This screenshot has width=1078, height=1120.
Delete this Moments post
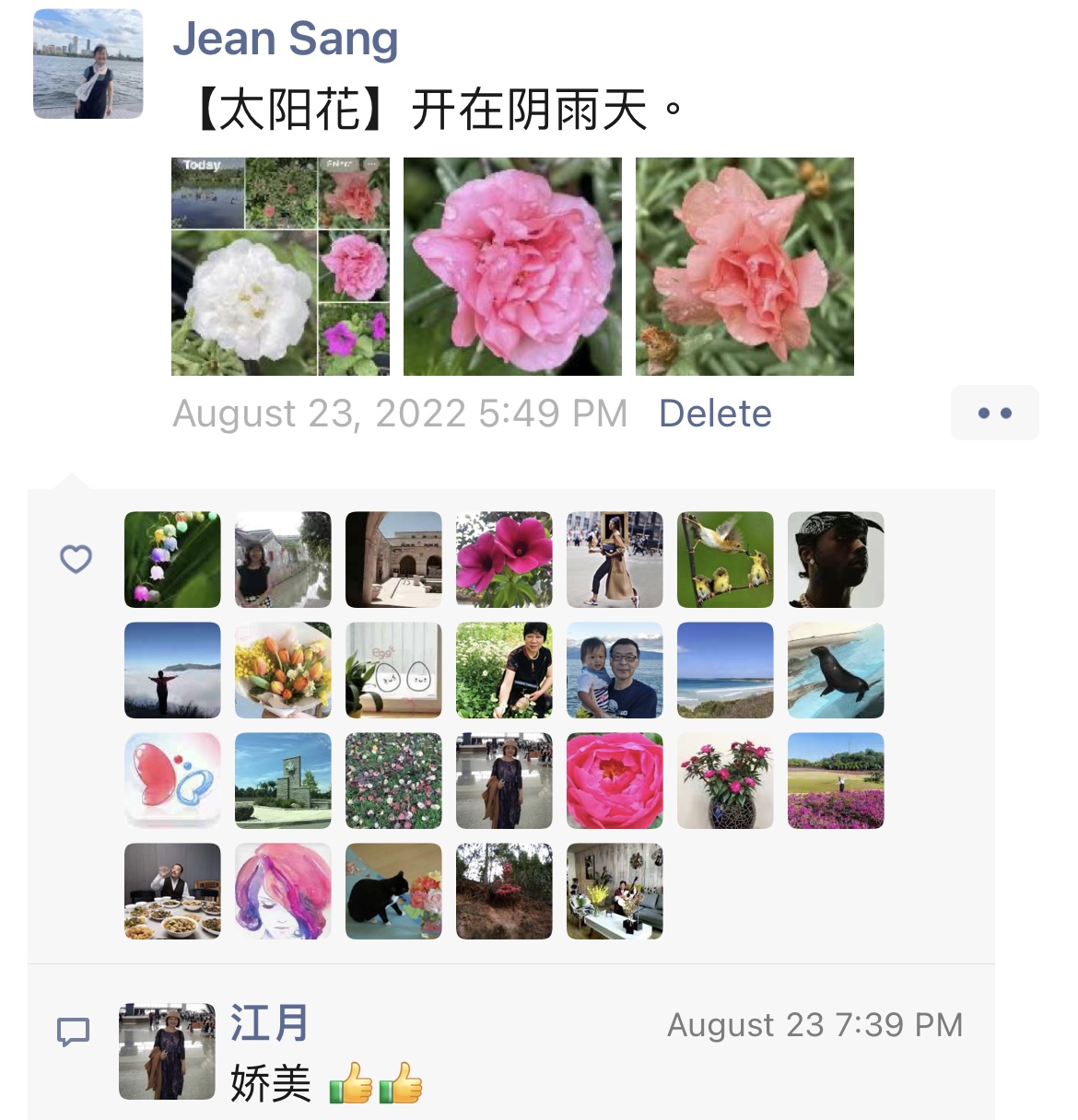click(715, 414)
